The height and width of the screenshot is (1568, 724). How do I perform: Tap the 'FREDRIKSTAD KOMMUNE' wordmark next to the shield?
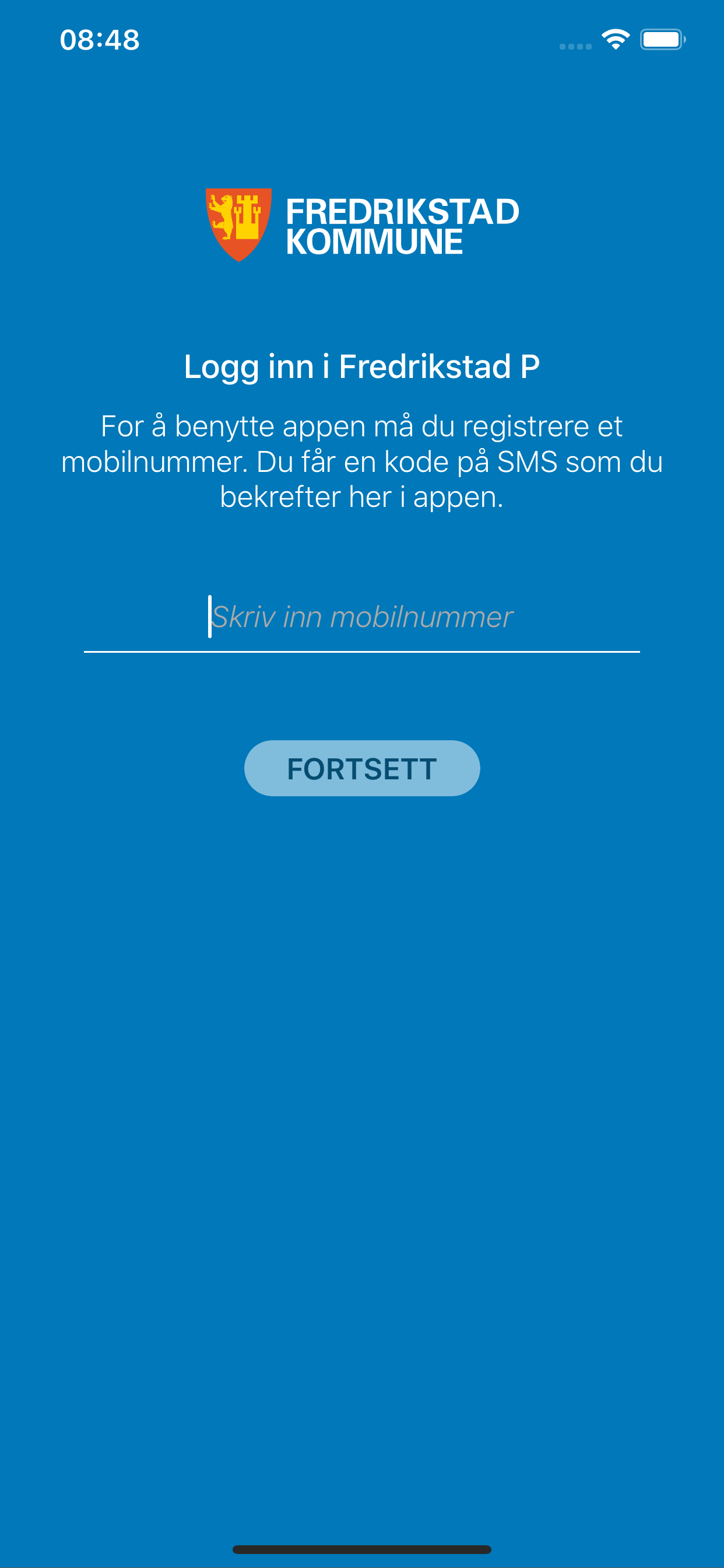point(403,226)
